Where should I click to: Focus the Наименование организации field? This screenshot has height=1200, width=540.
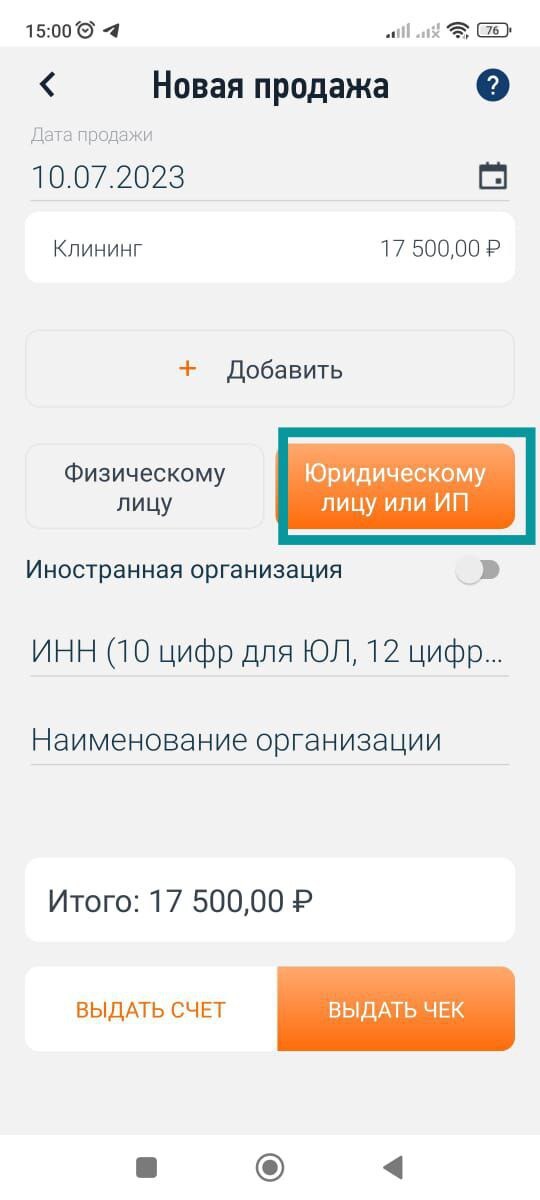pyautogui.click(x=270, y=741)
